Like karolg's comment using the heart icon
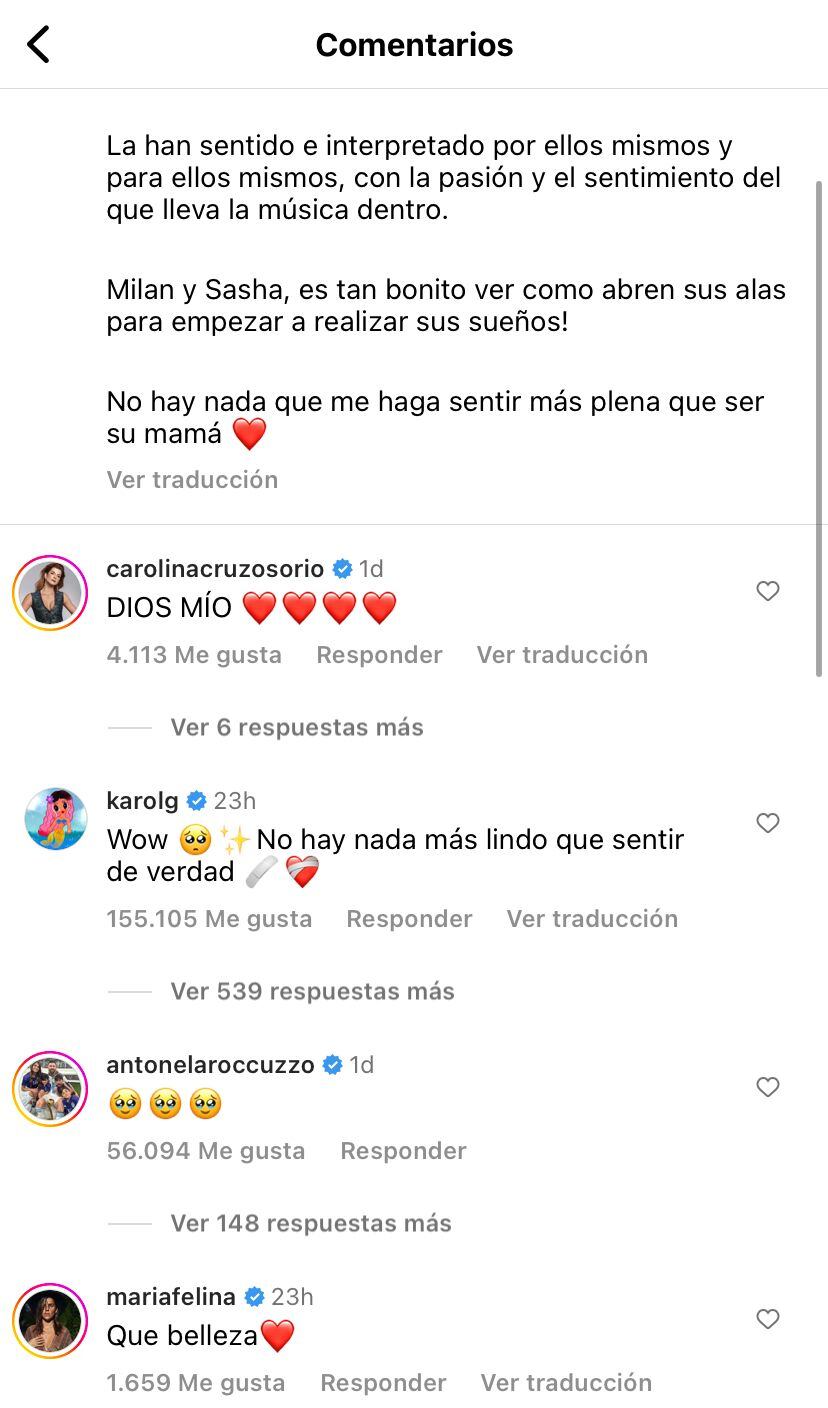The image size is (828, 1408). 768,823
